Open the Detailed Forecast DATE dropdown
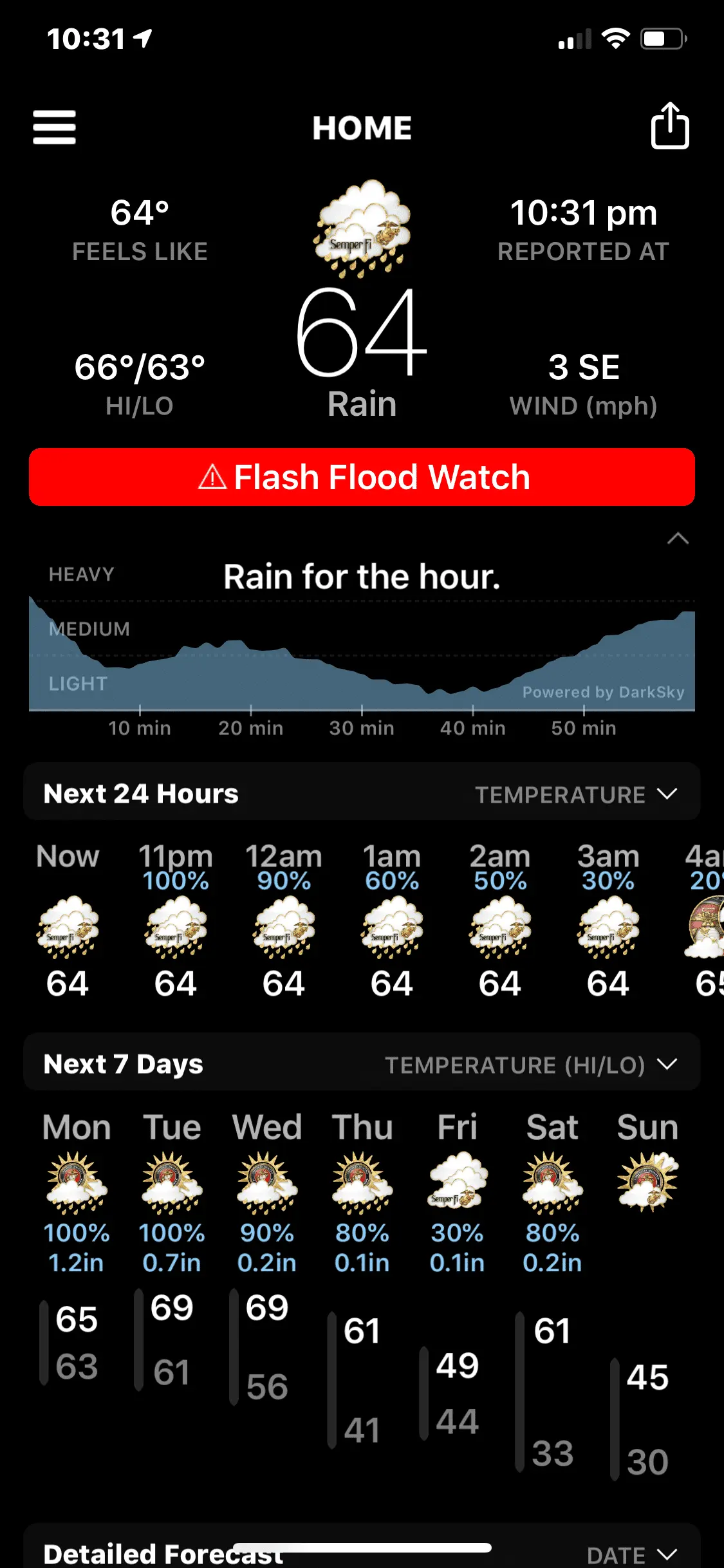Screen dimensions: 724x1568 631,1555
